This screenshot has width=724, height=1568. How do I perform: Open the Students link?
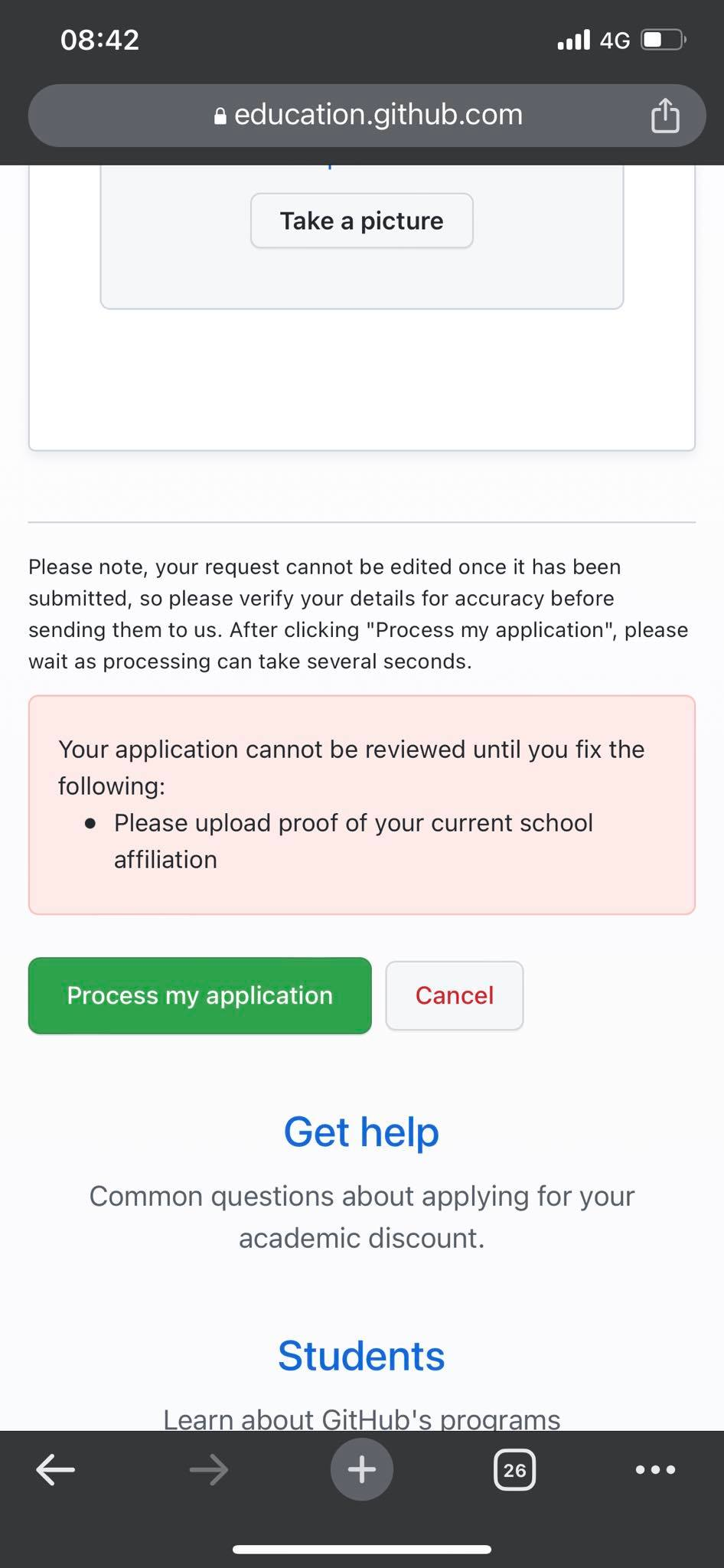tap(361, 1356)
